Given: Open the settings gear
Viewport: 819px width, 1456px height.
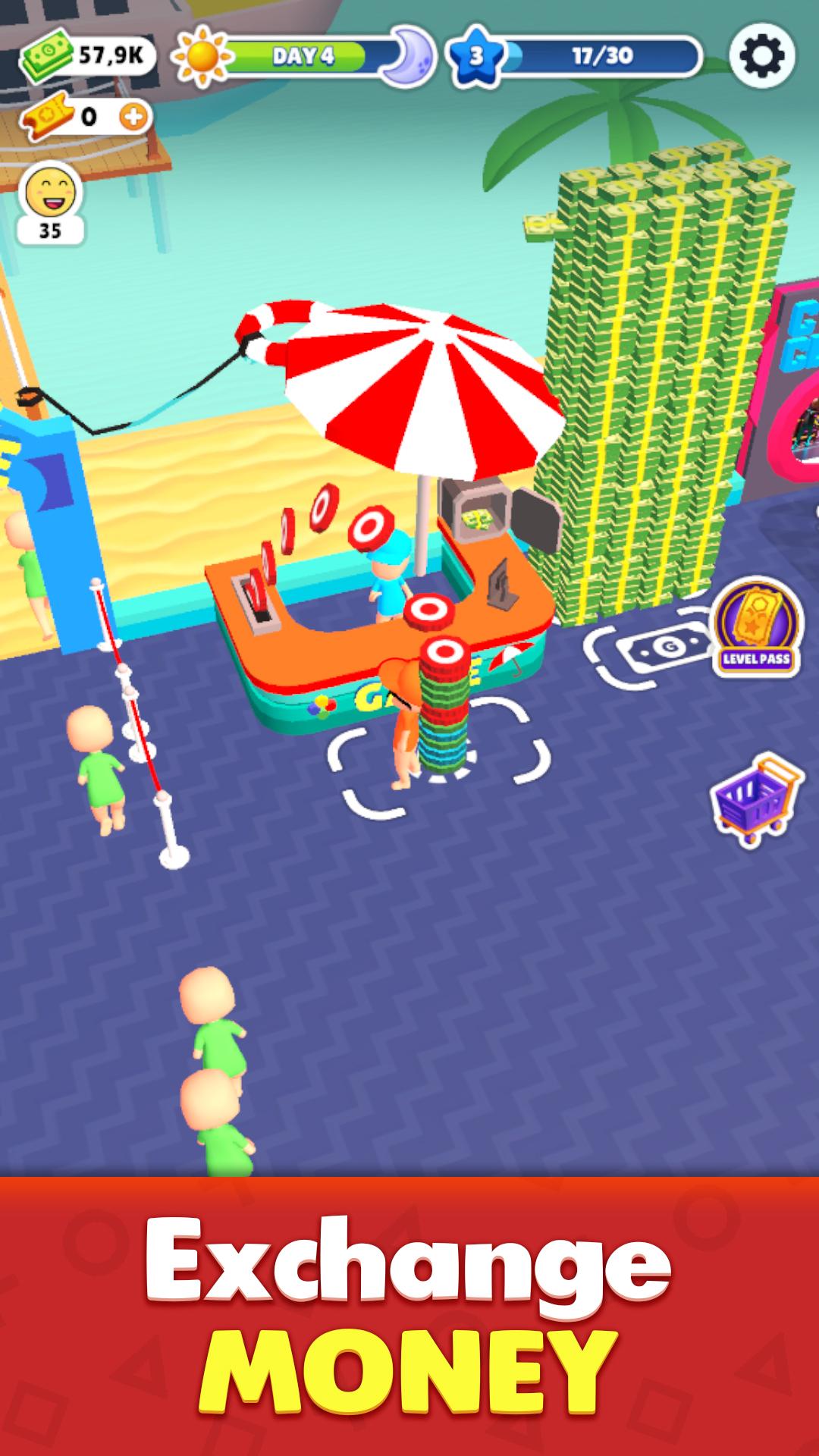Looking at the screenshot, I should click(762, 56).
